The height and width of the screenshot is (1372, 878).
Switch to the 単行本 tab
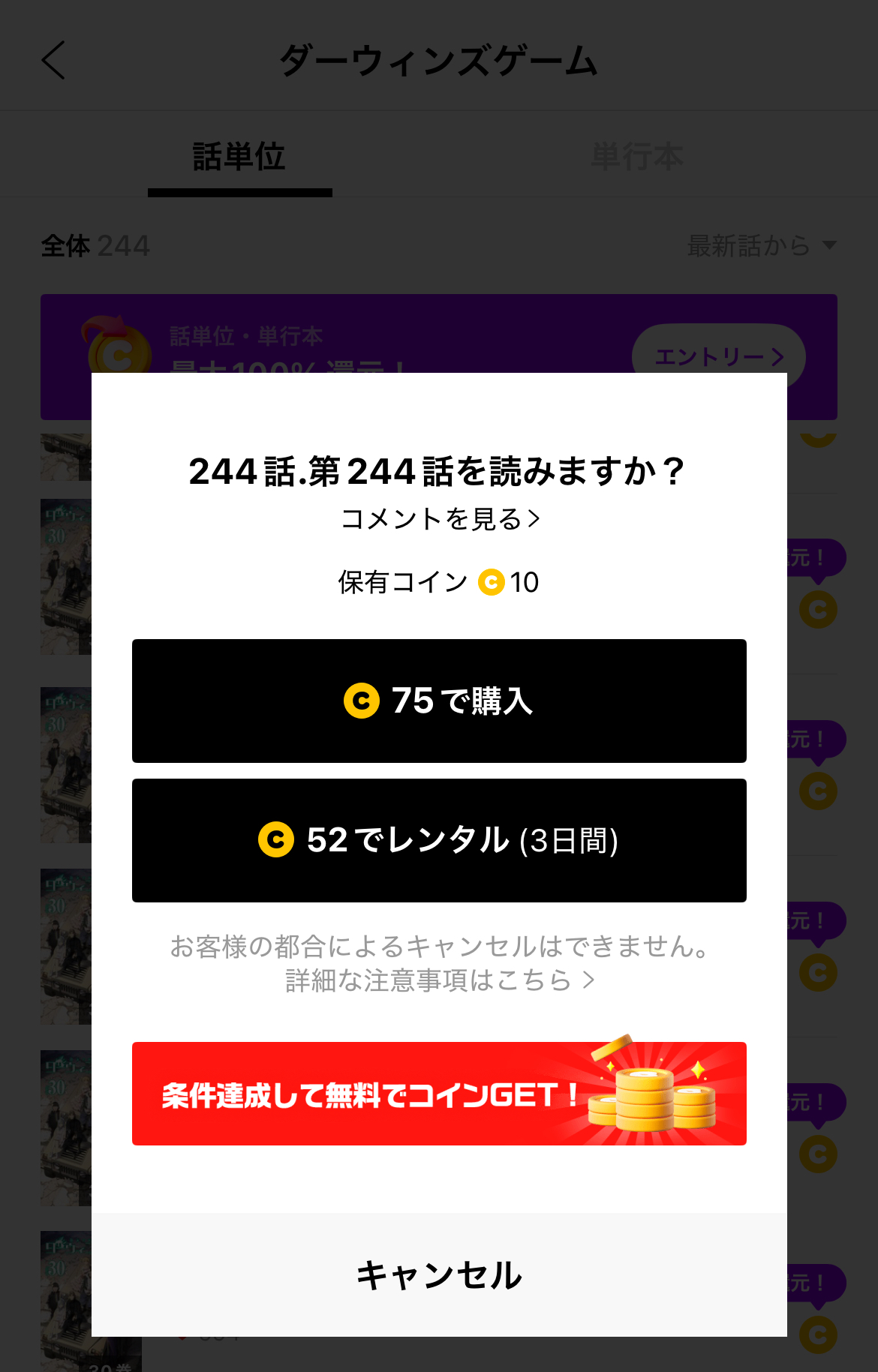(636, 156)
